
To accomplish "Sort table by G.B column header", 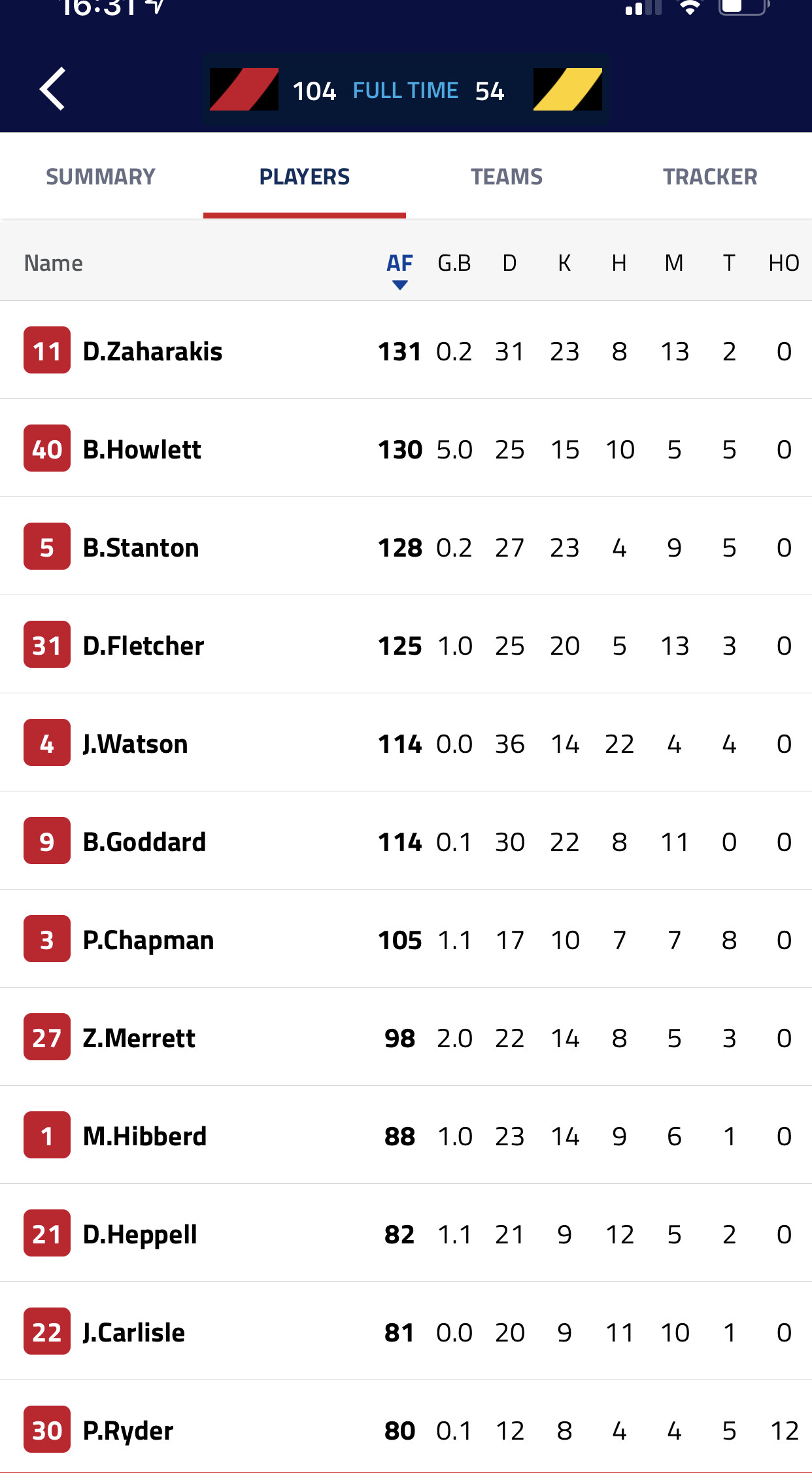I will [454, 263].
